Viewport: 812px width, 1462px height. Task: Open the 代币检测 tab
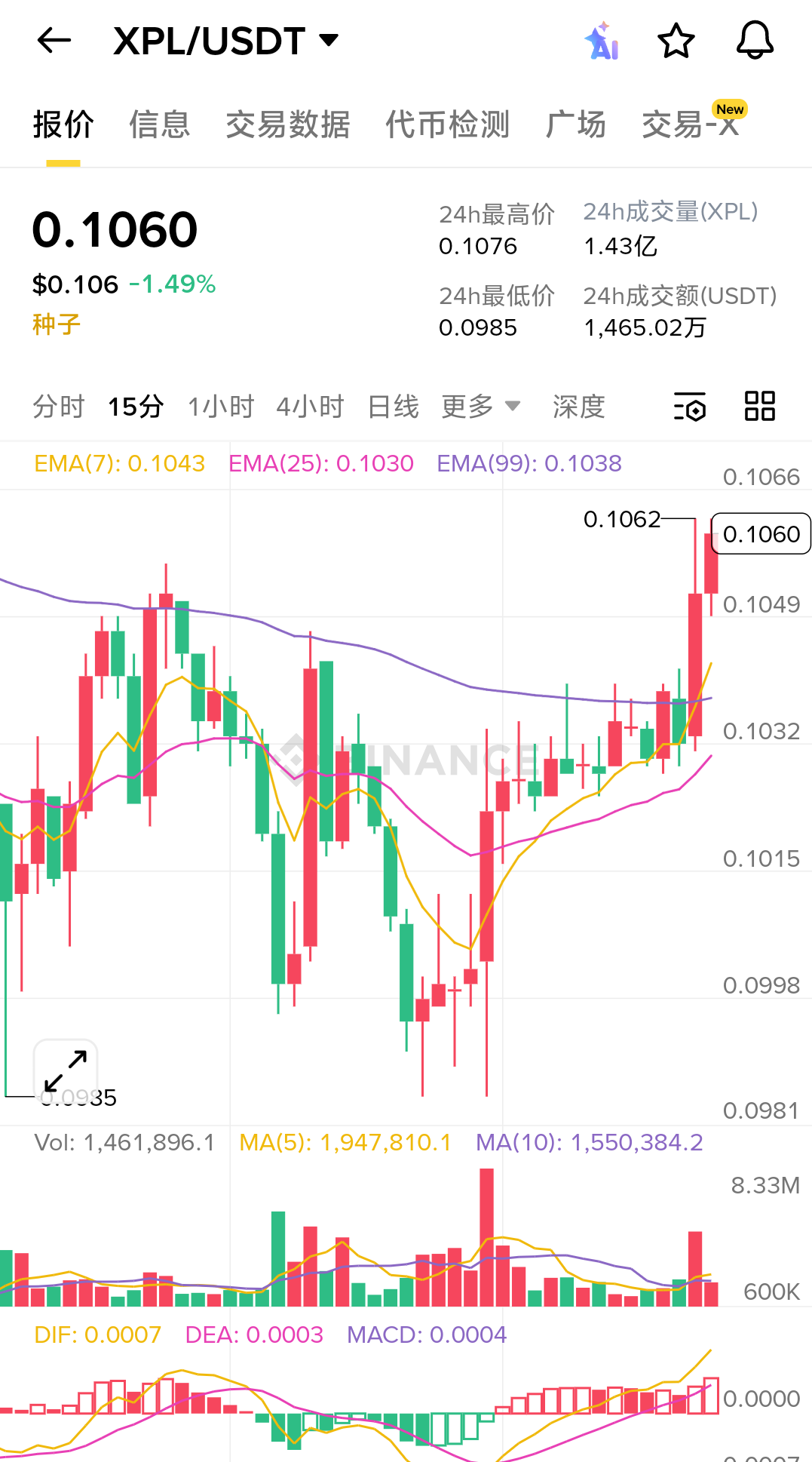(x=448, y=124)
